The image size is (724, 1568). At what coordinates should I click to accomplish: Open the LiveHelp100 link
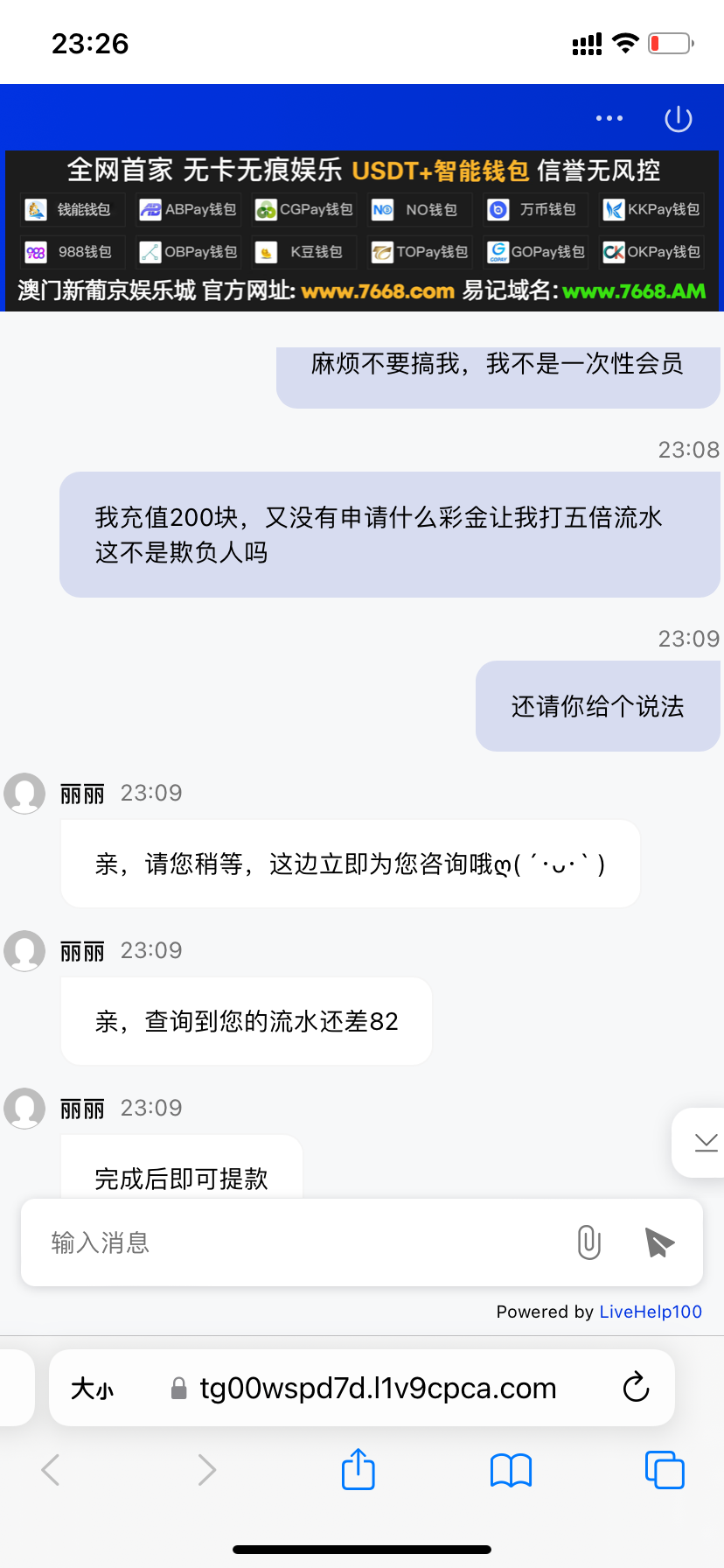650,1312
